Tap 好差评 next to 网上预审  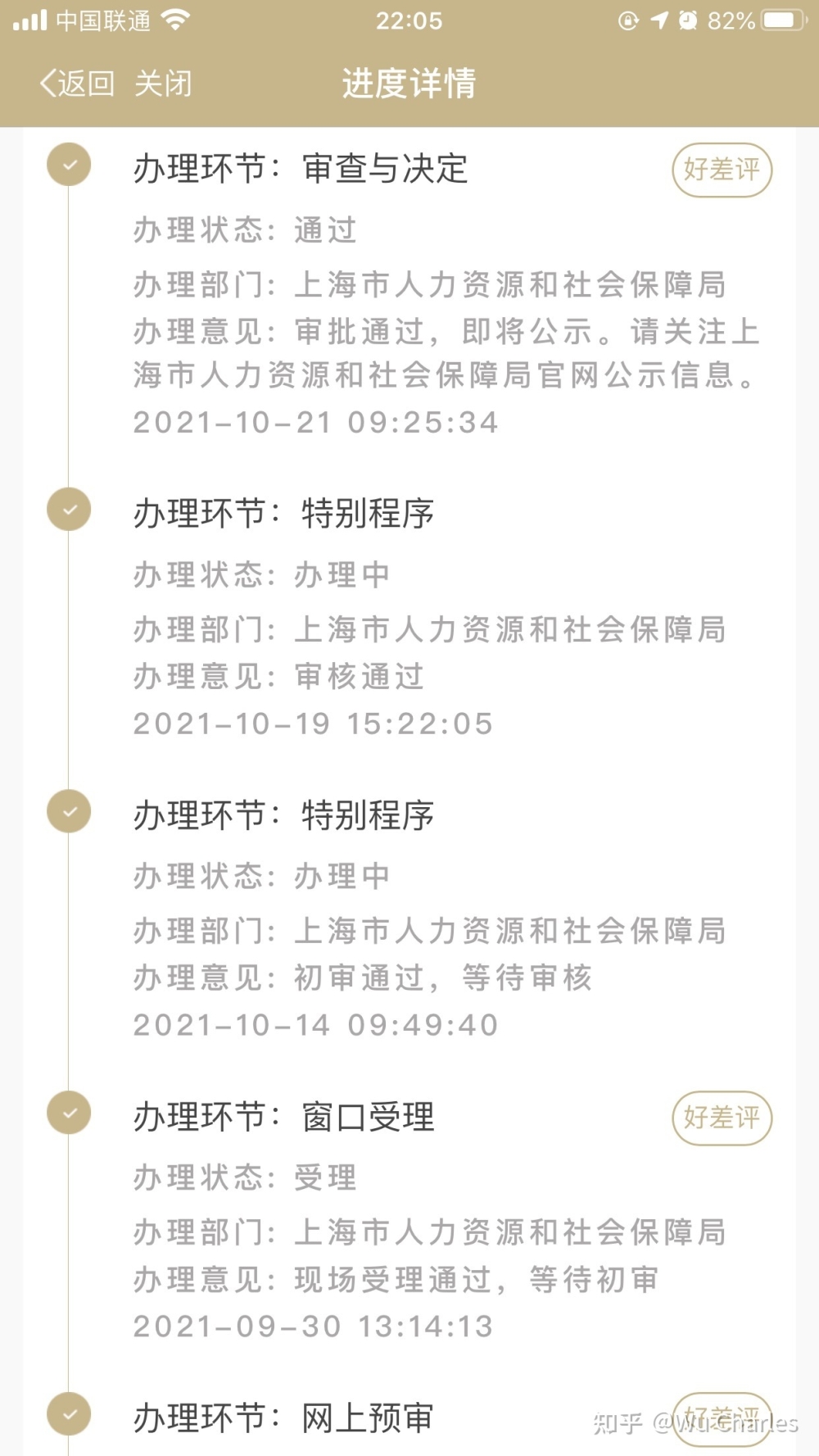(722, 1418)
